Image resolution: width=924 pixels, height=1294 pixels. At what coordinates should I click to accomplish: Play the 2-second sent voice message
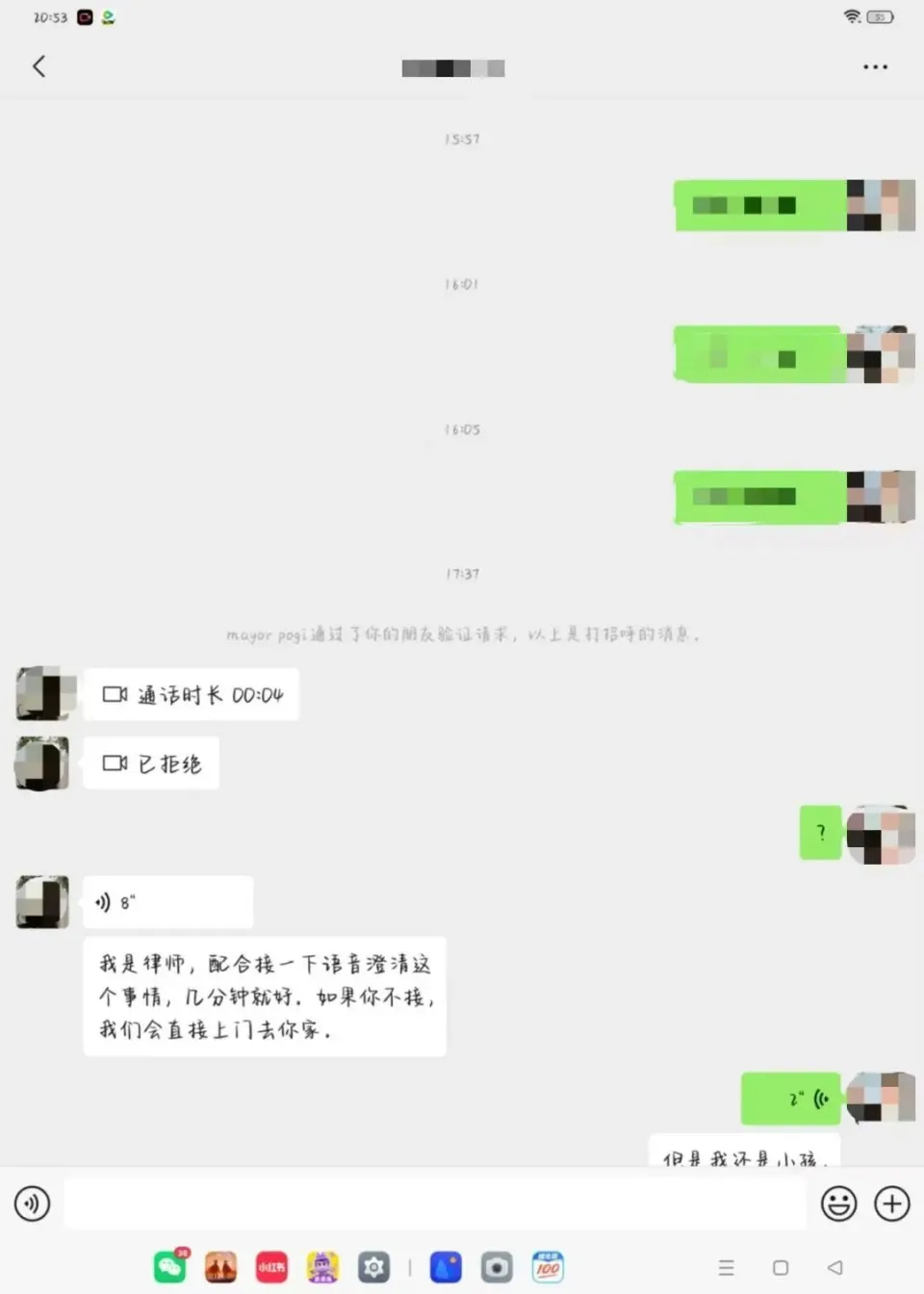tap(791, 1099)
